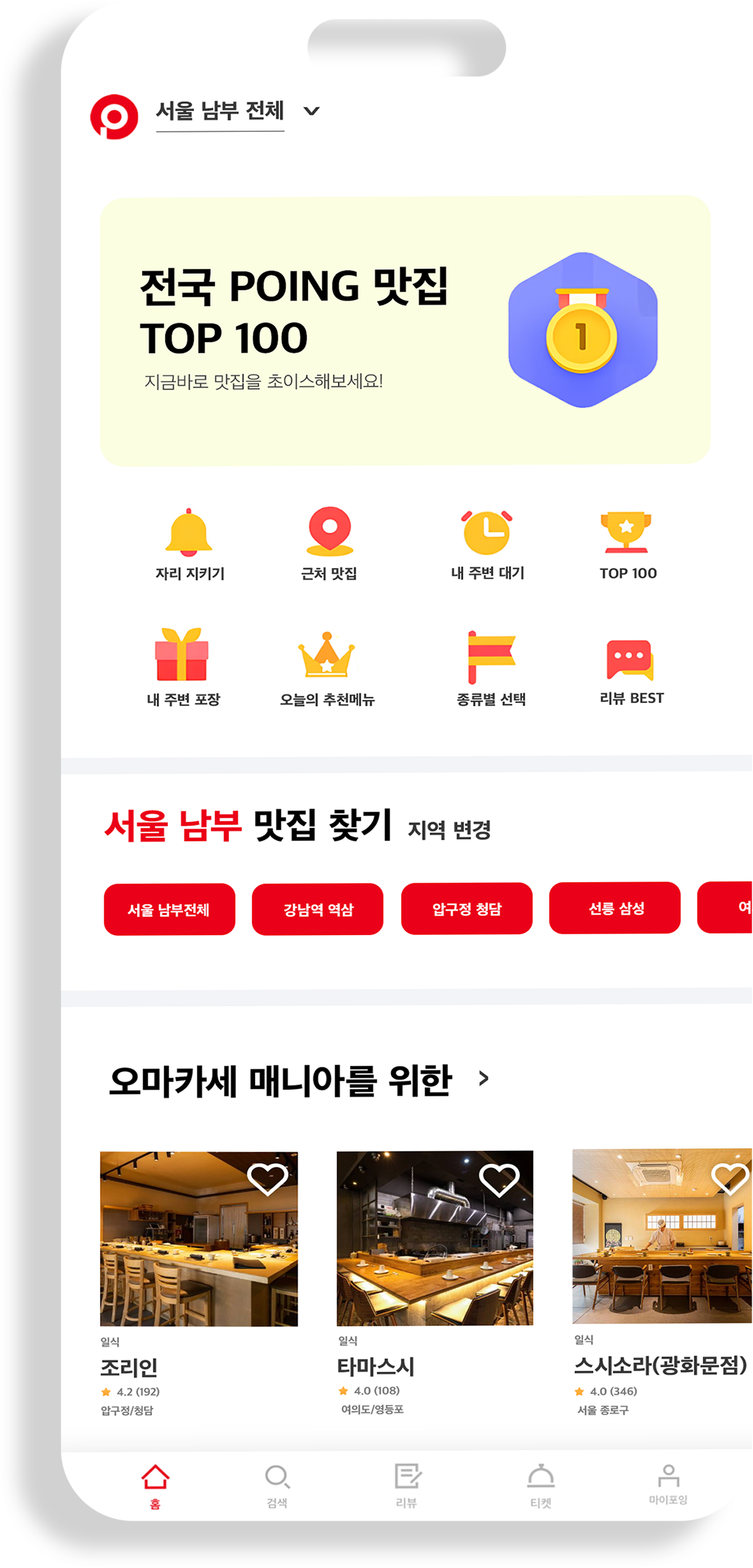Select the 선릉 삼성 area chip
Screen dimensions: 753x1568
(615, 908)
